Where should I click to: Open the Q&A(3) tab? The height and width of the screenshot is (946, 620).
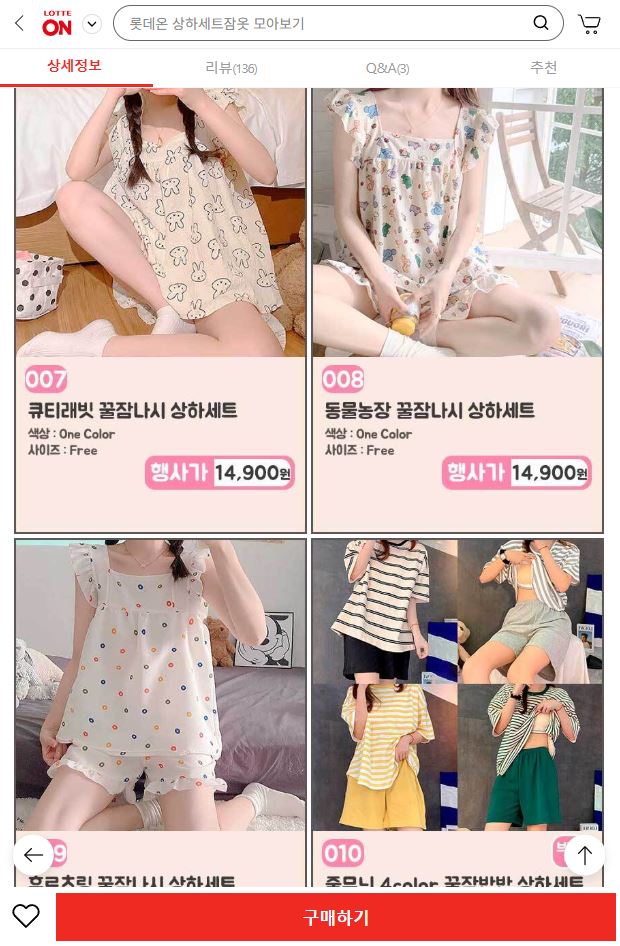click(x=387, y=68)
